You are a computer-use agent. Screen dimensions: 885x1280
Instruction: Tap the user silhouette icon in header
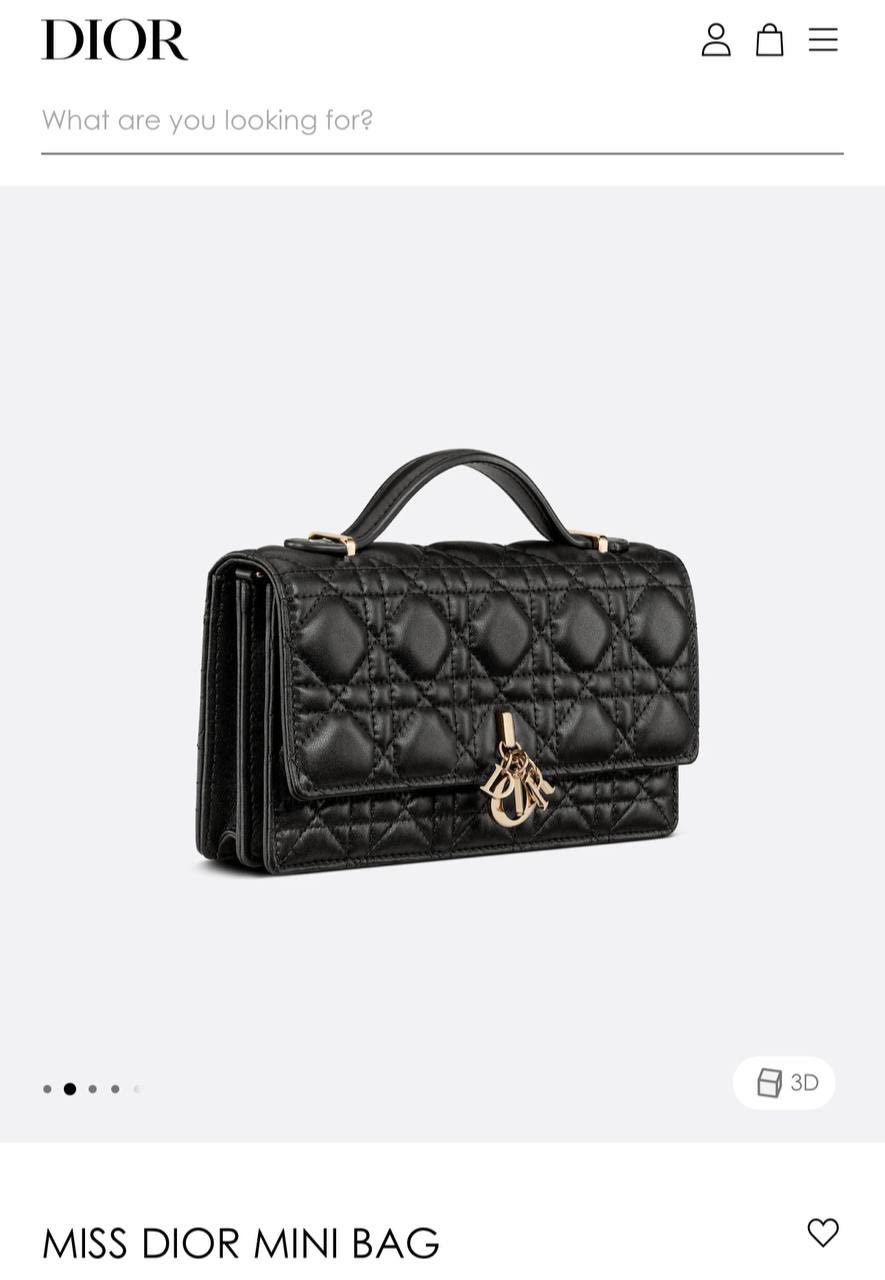(x=716, y=40)
